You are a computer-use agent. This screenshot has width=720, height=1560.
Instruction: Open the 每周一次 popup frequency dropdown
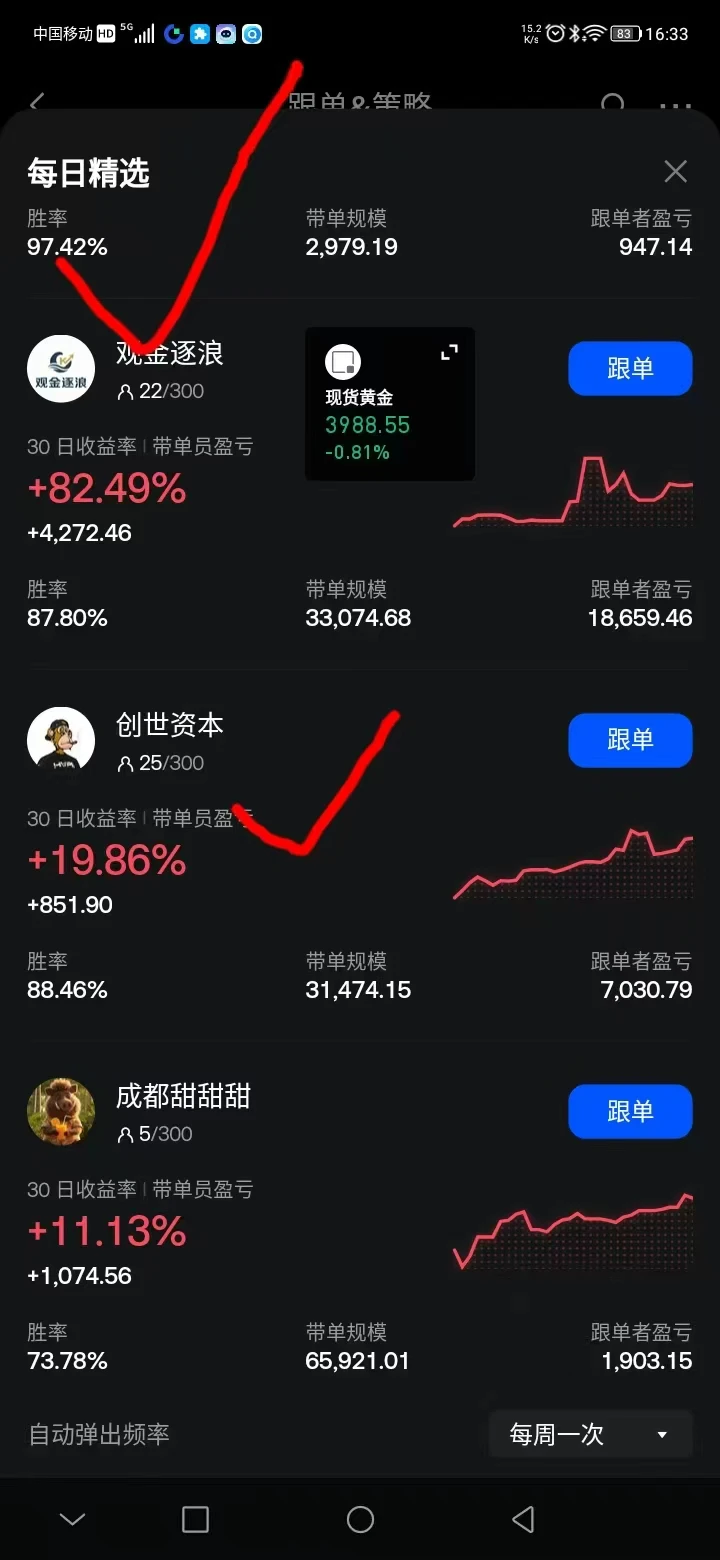point(590,1435)
